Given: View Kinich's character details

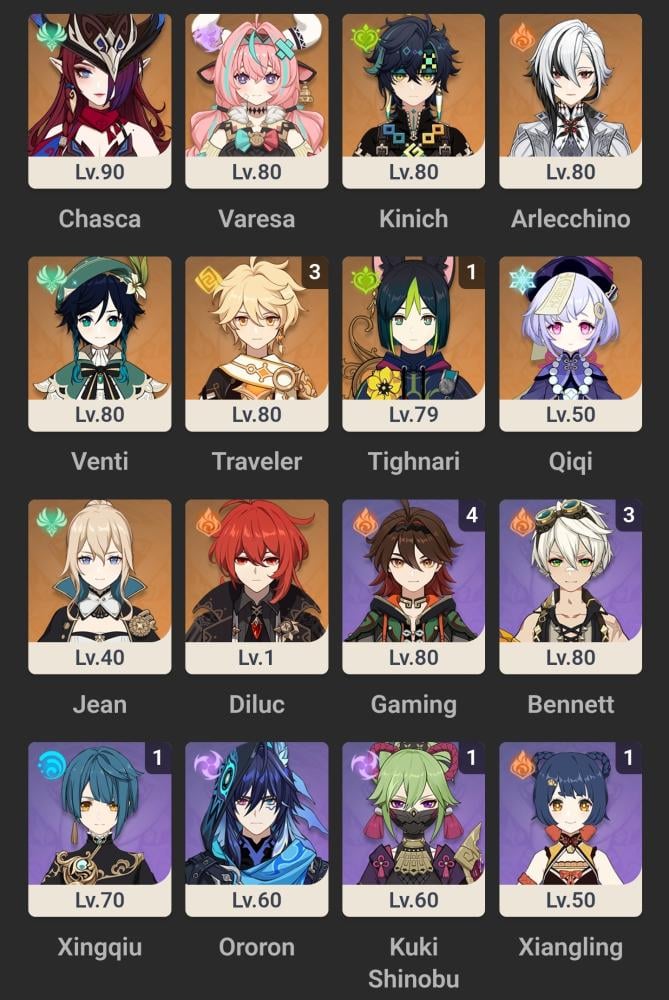Looking at the screenshot, I should pyautogui.click(x=413, y=101).
